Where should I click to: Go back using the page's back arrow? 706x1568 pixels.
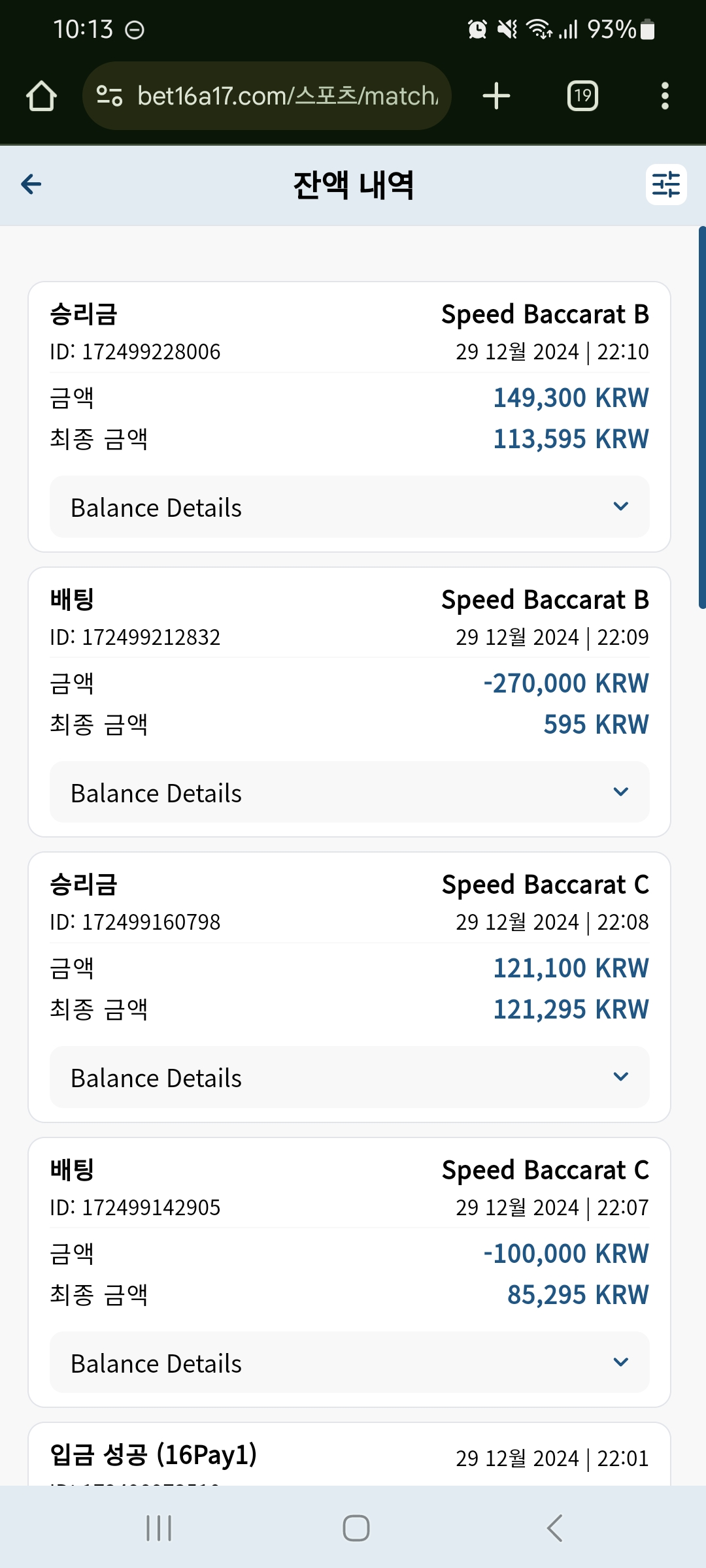(x=31, y=184)
